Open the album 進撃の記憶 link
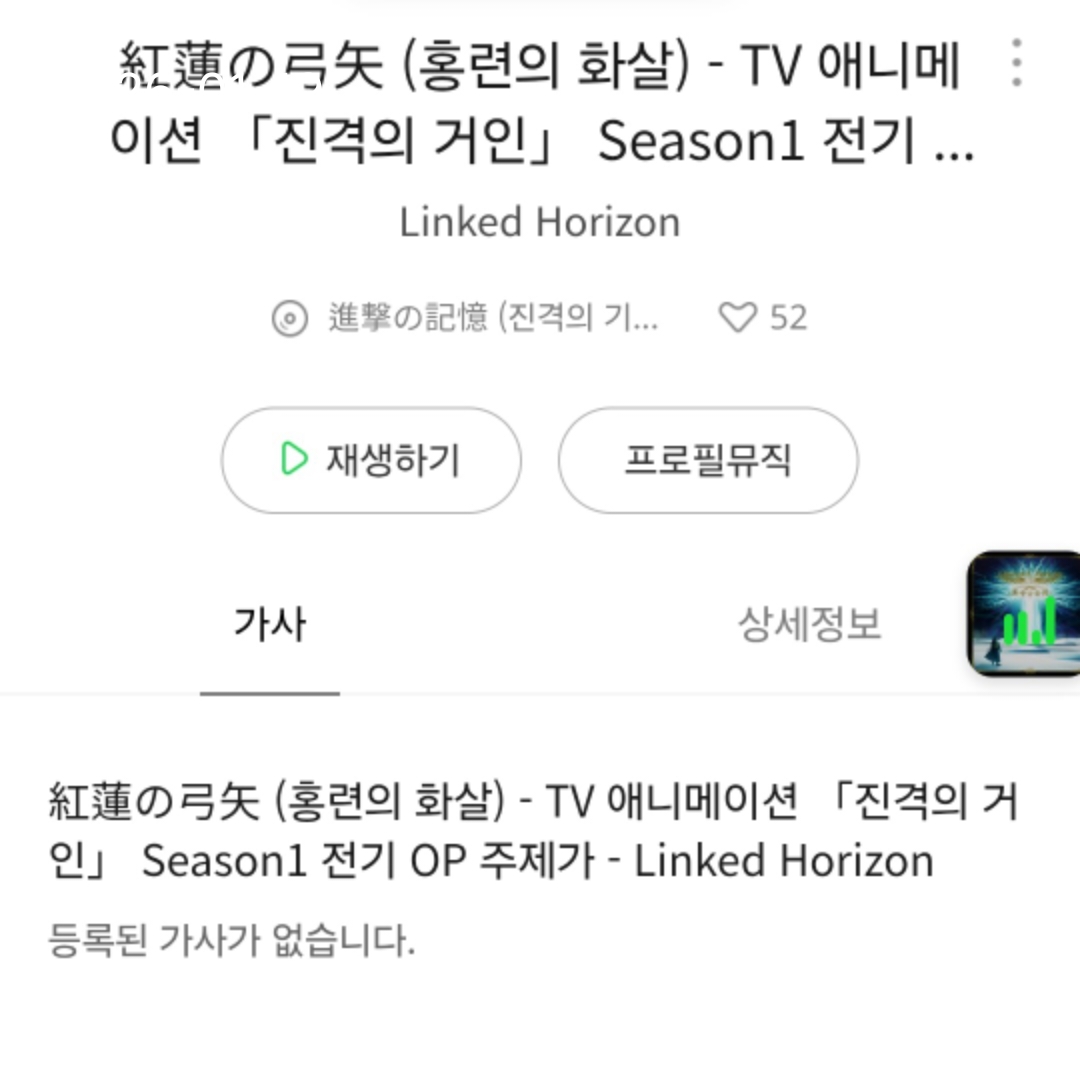Image resolution: width=1080 pixels, height=1080 pixels. (466, 318)
